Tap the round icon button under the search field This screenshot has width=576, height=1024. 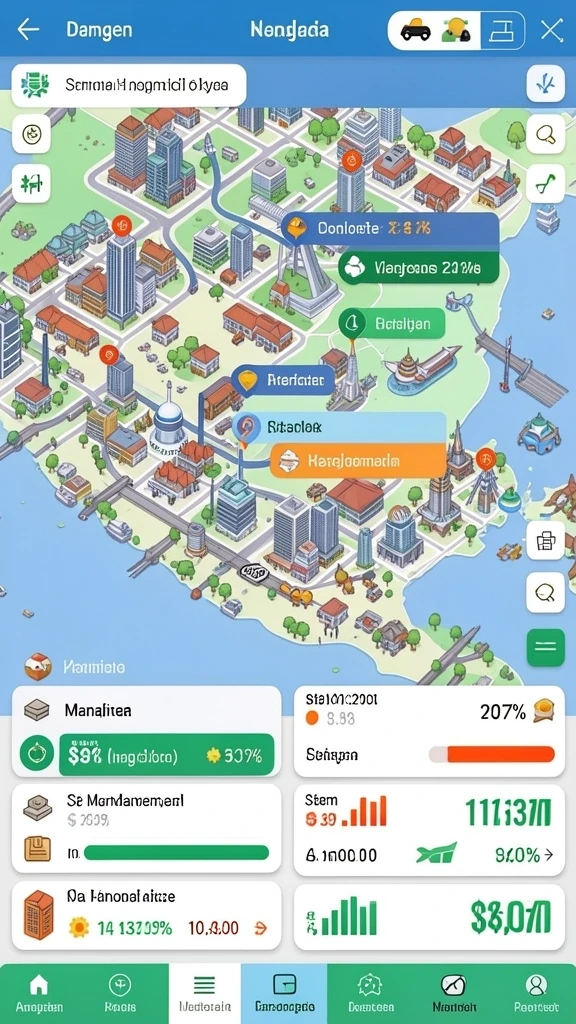pos(31,134)
